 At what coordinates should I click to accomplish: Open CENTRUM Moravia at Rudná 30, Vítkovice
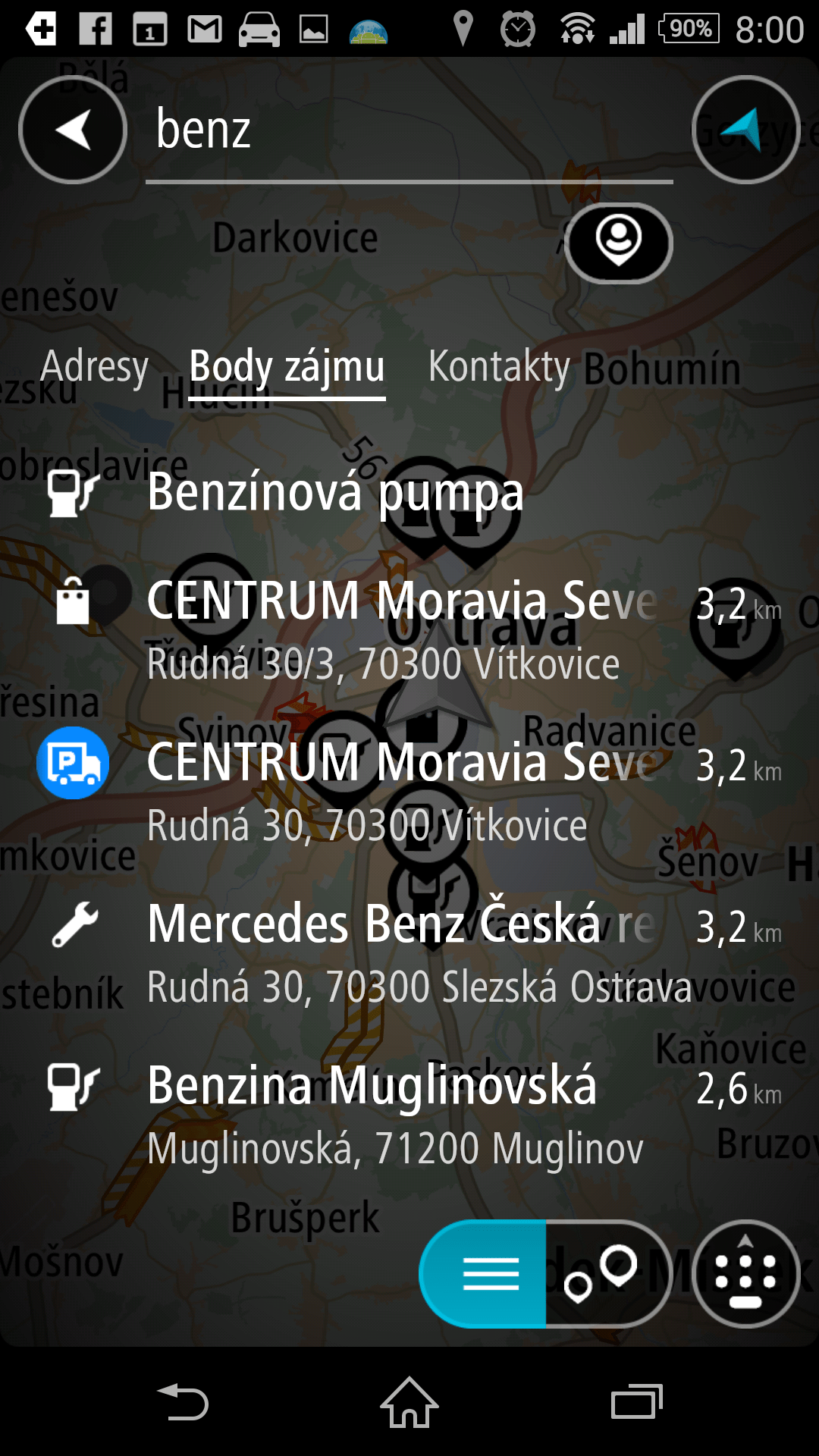pyautogui.click(x=409, y=792)
